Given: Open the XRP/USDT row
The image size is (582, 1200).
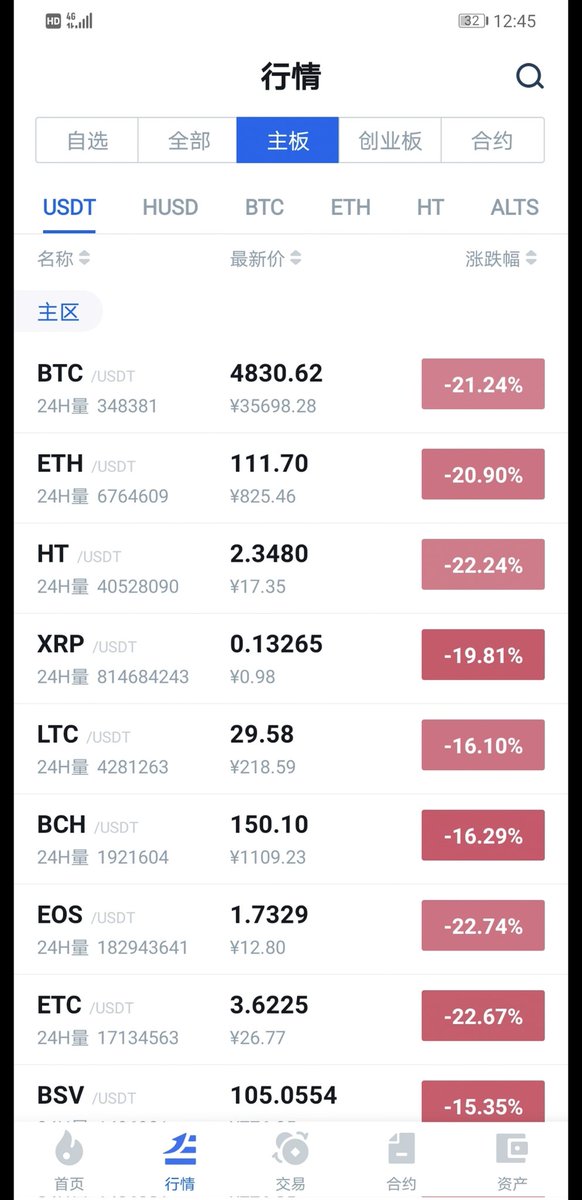Looking at the screenshot, I should 291,659.
